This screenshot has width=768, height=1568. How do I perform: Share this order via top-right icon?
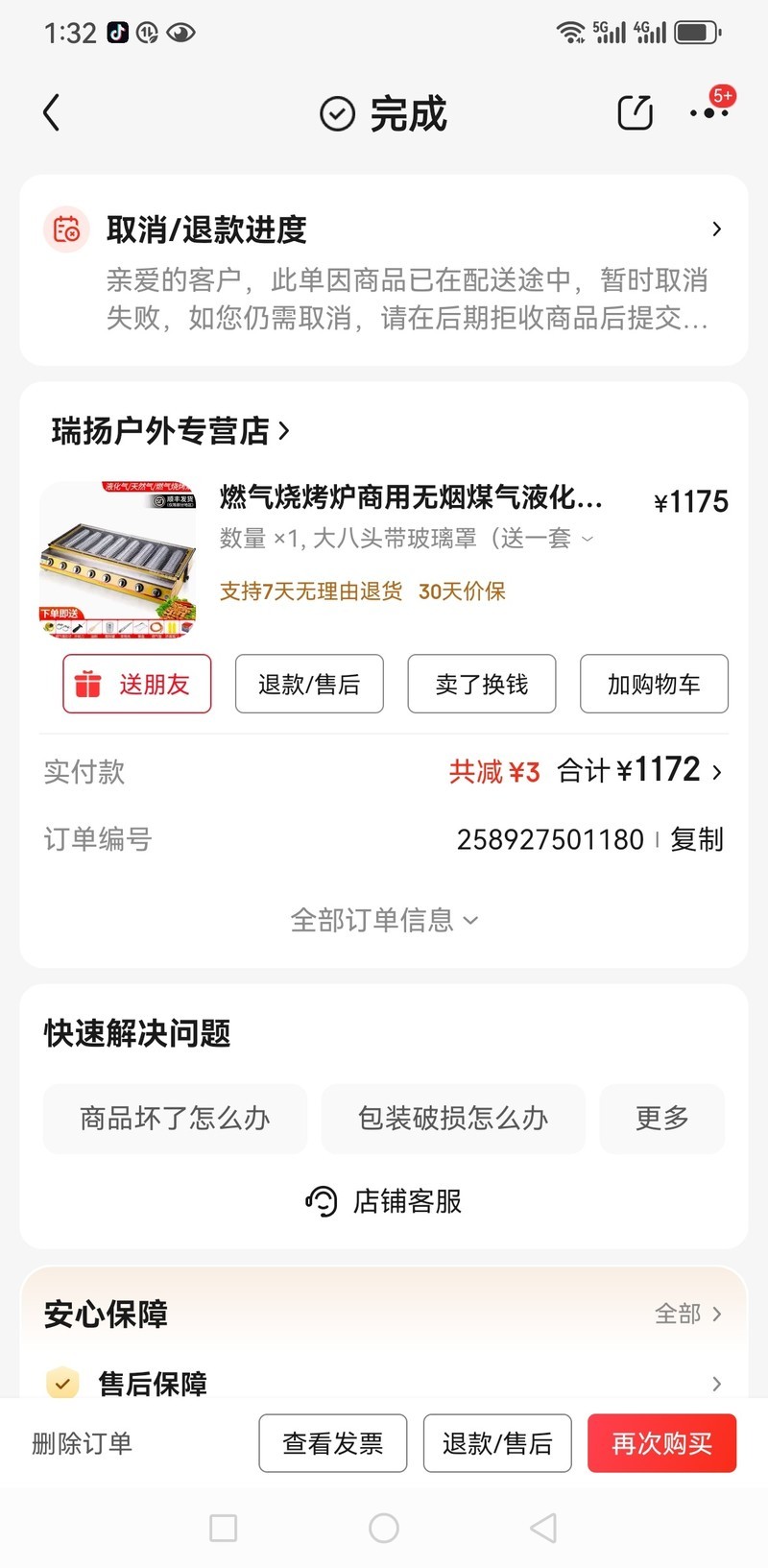635,113
